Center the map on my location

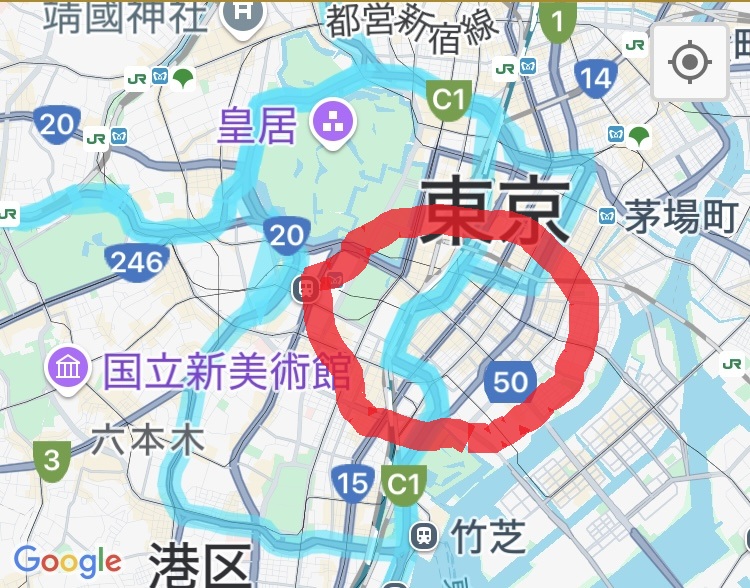688,62
